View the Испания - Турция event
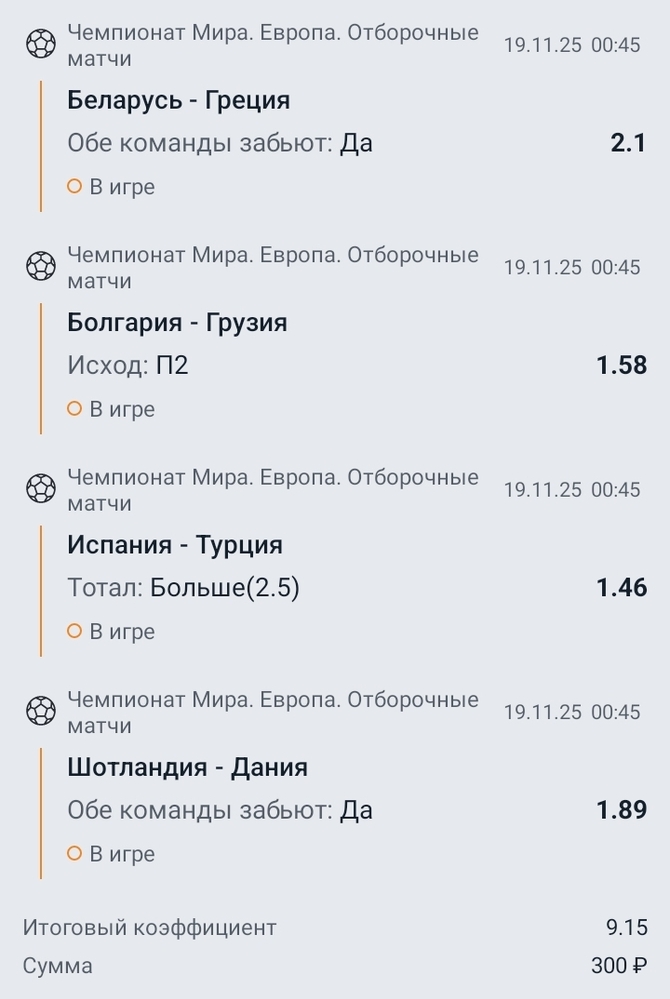670x999 pixels. click(x=175, y=545)
